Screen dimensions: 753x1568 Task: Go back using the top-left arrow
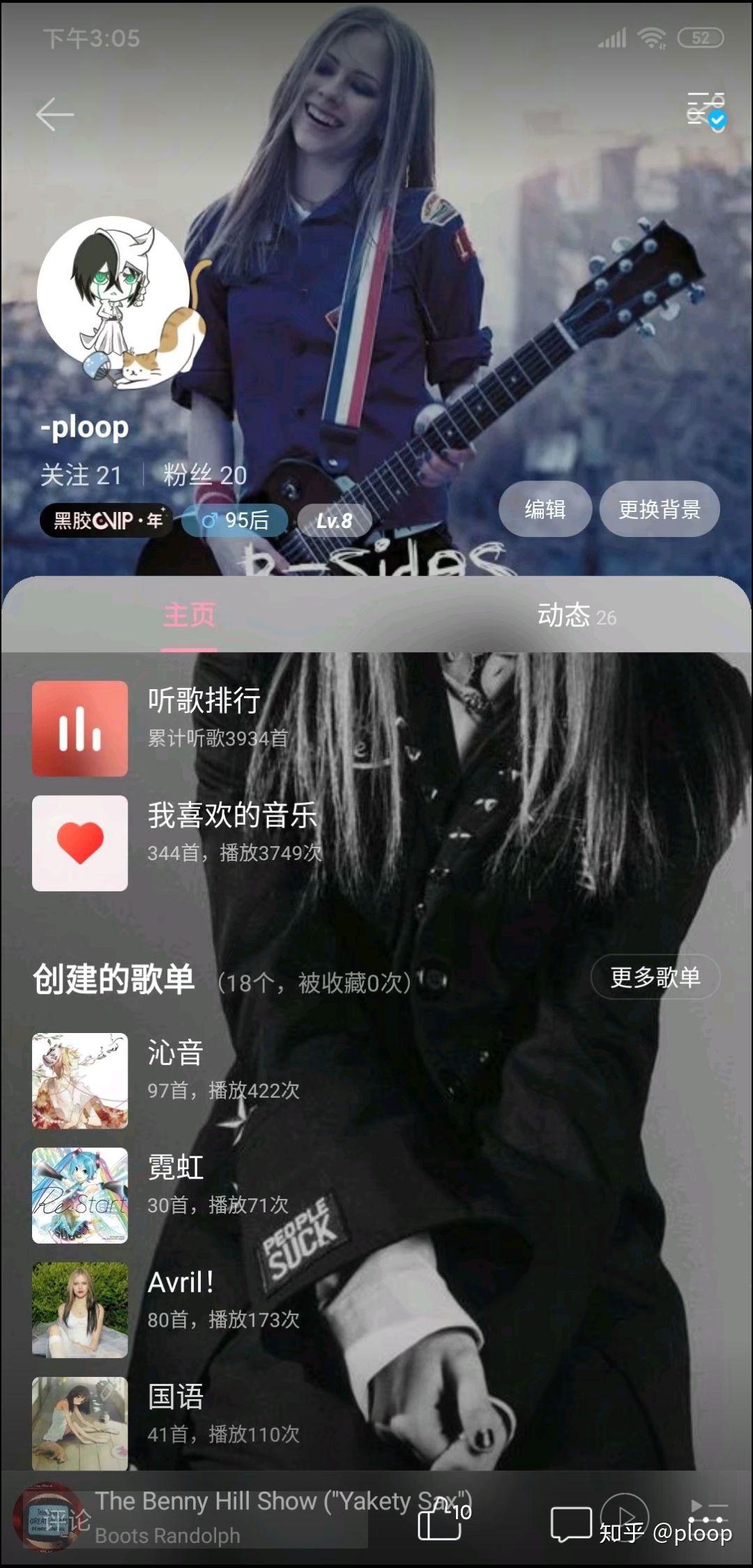tap(55, 115)
